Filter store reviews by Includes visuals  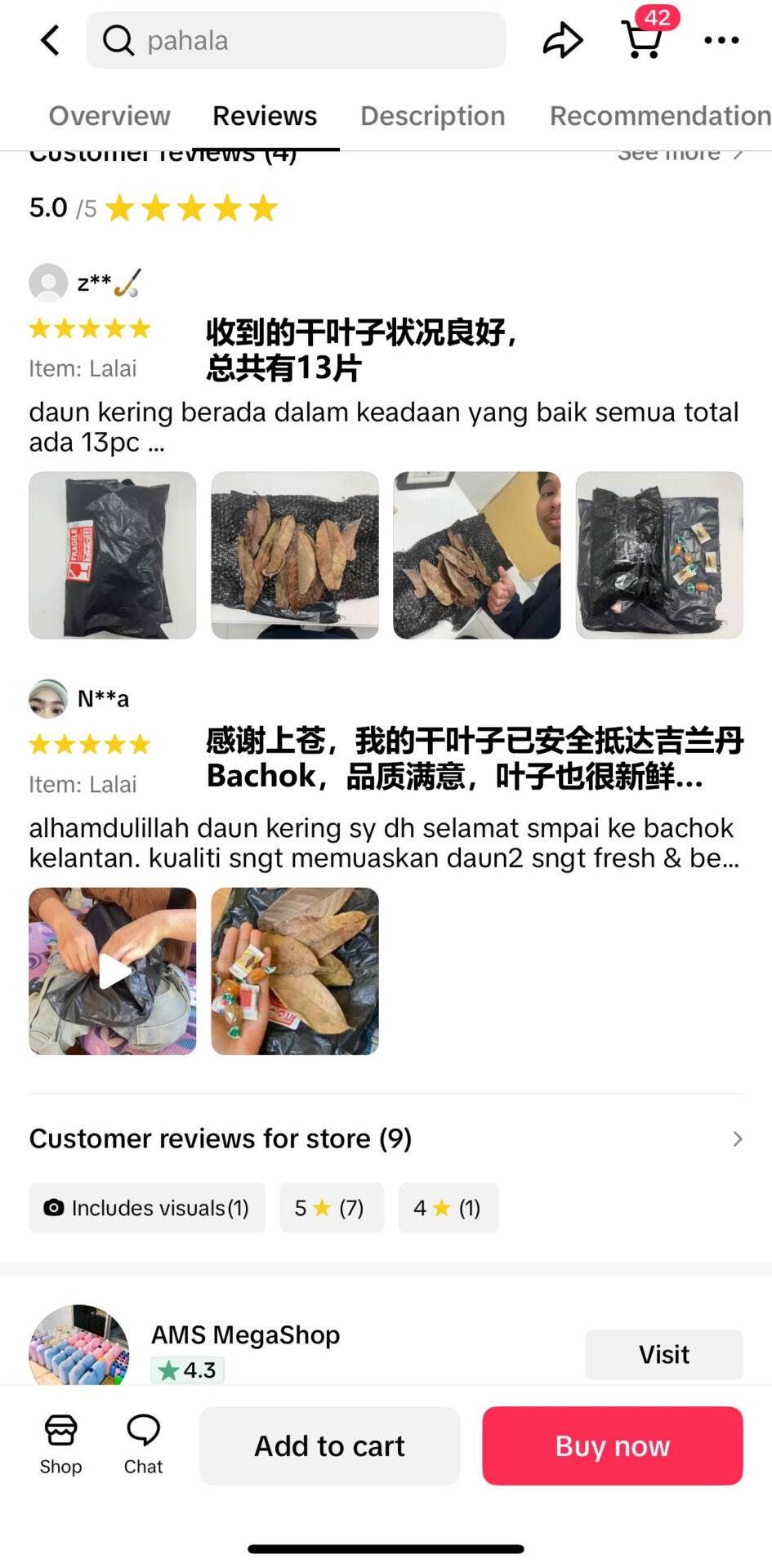(147, 1208)
